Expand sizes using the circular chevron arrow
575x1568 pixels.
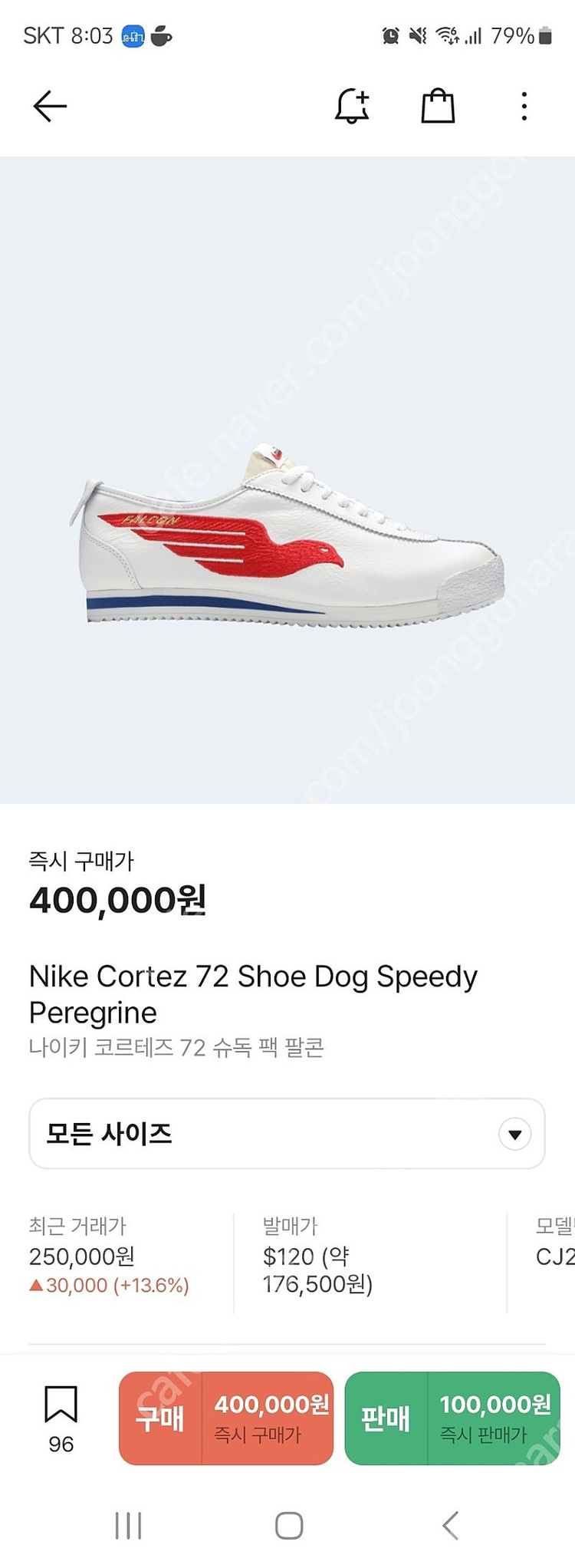(514, 1134)
